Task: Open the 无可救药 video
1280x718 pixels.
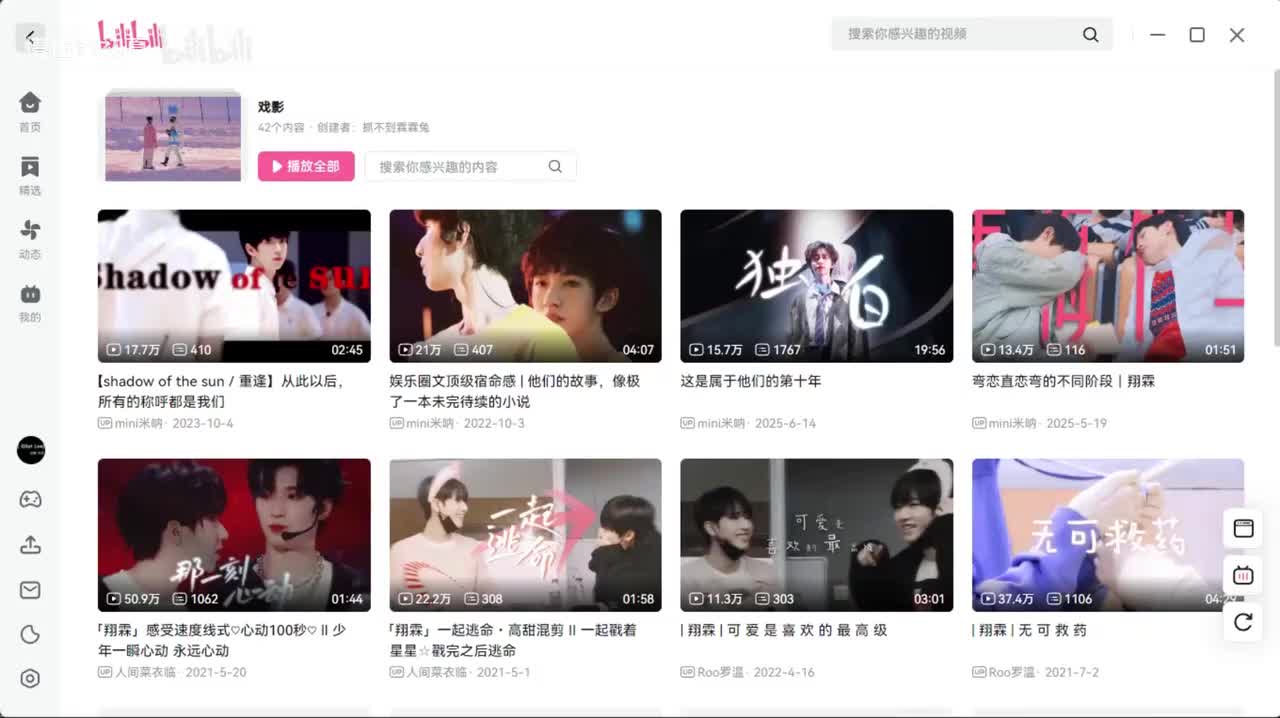Action: (x=1108, y=535)
